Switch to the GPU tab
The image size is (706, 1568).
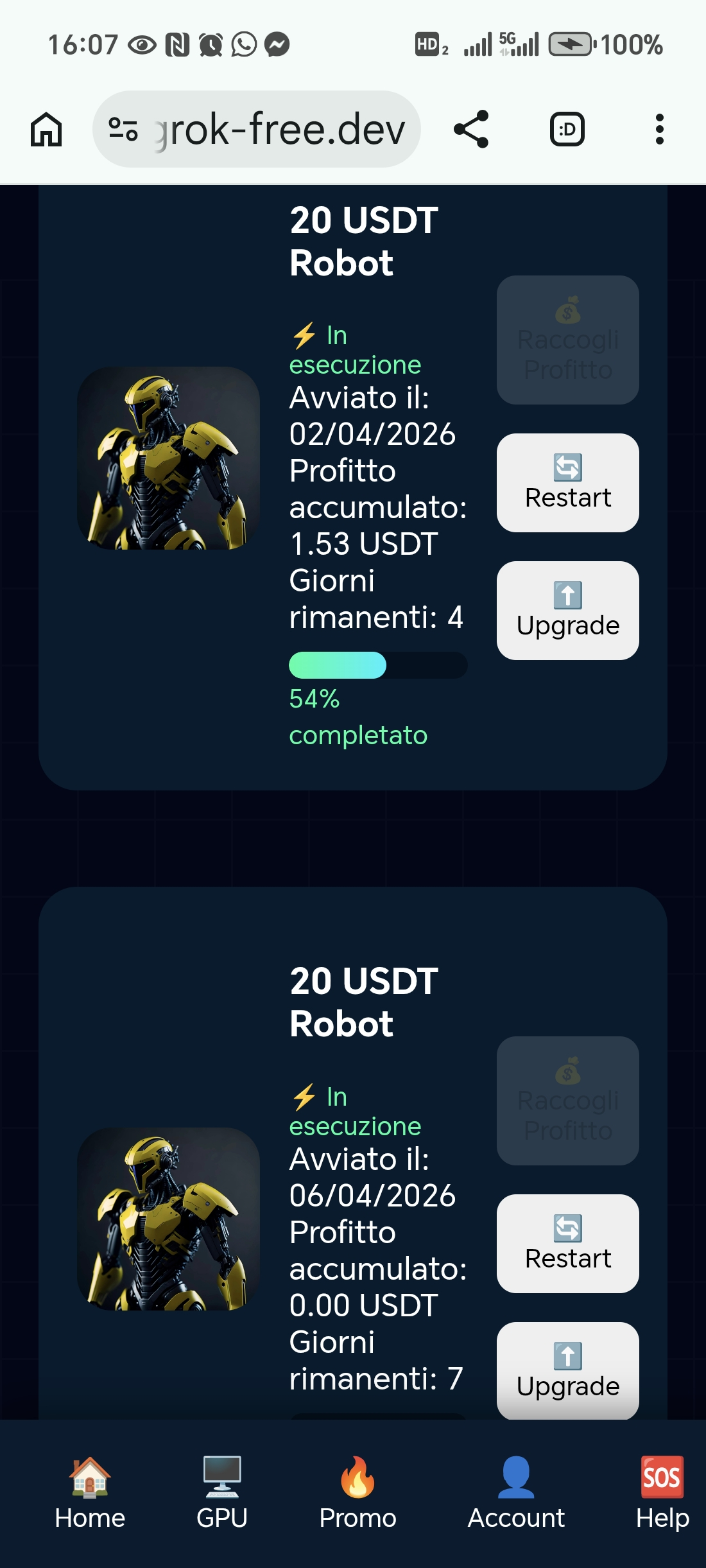click(222, 1494)
